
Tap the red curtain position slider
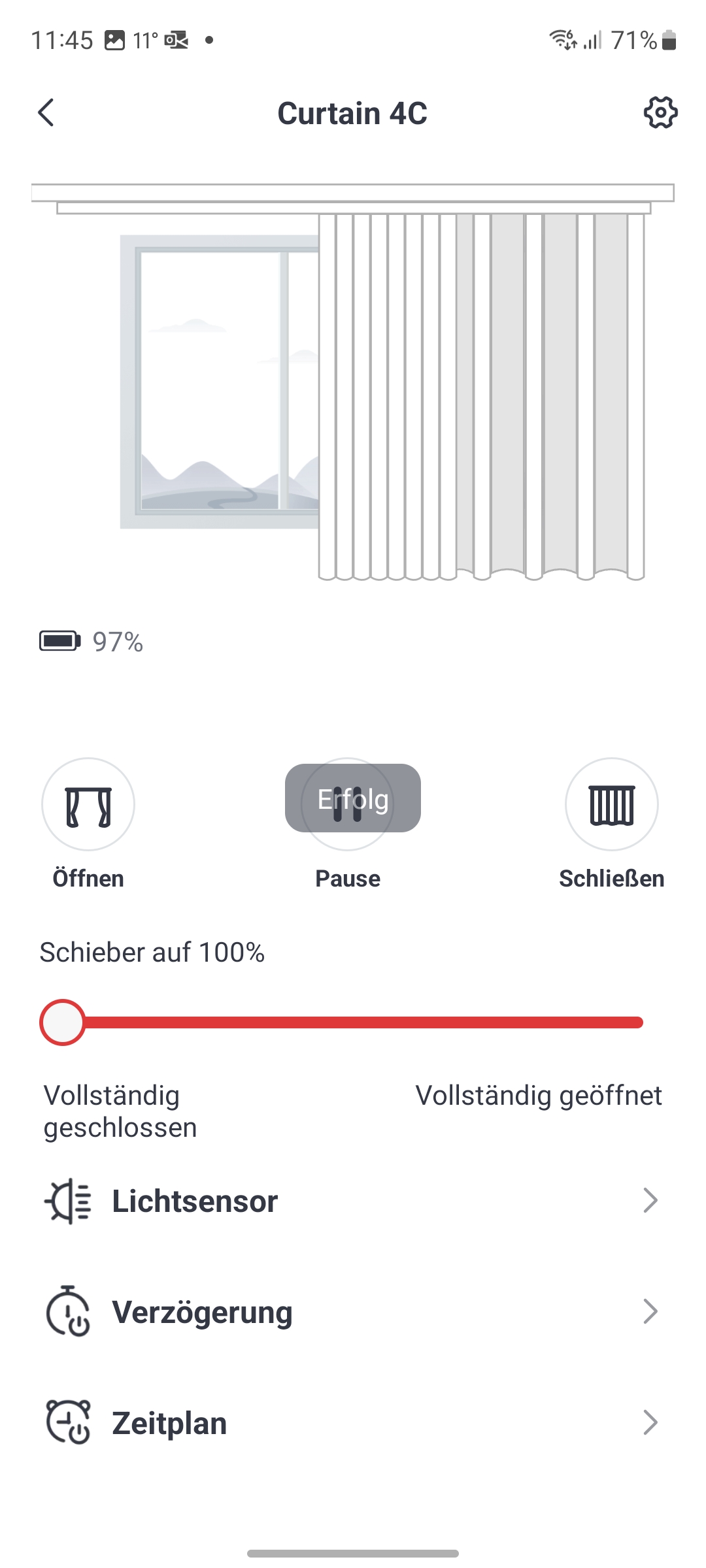[353, 1022]
